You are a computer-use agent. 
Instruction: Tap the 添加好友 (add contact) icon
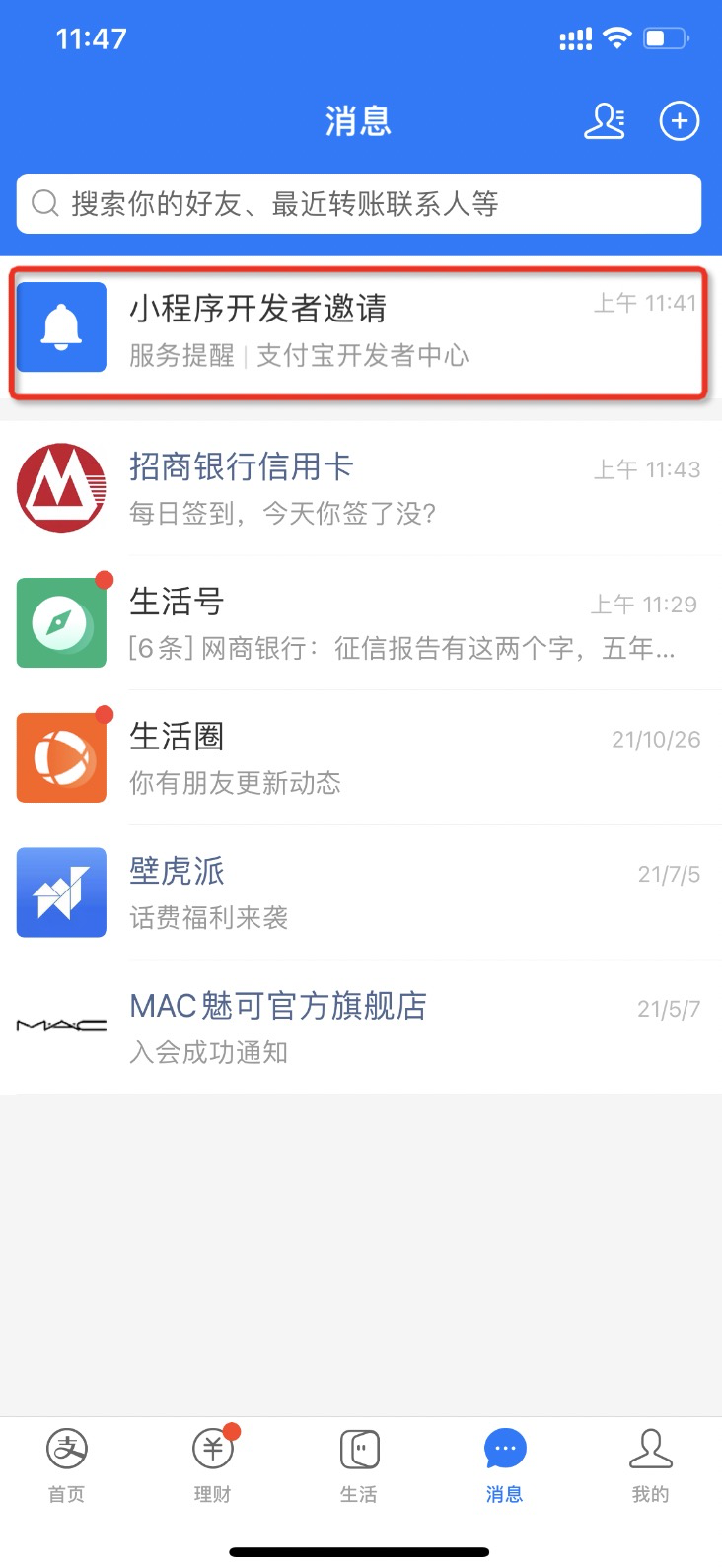pos(605,120)
